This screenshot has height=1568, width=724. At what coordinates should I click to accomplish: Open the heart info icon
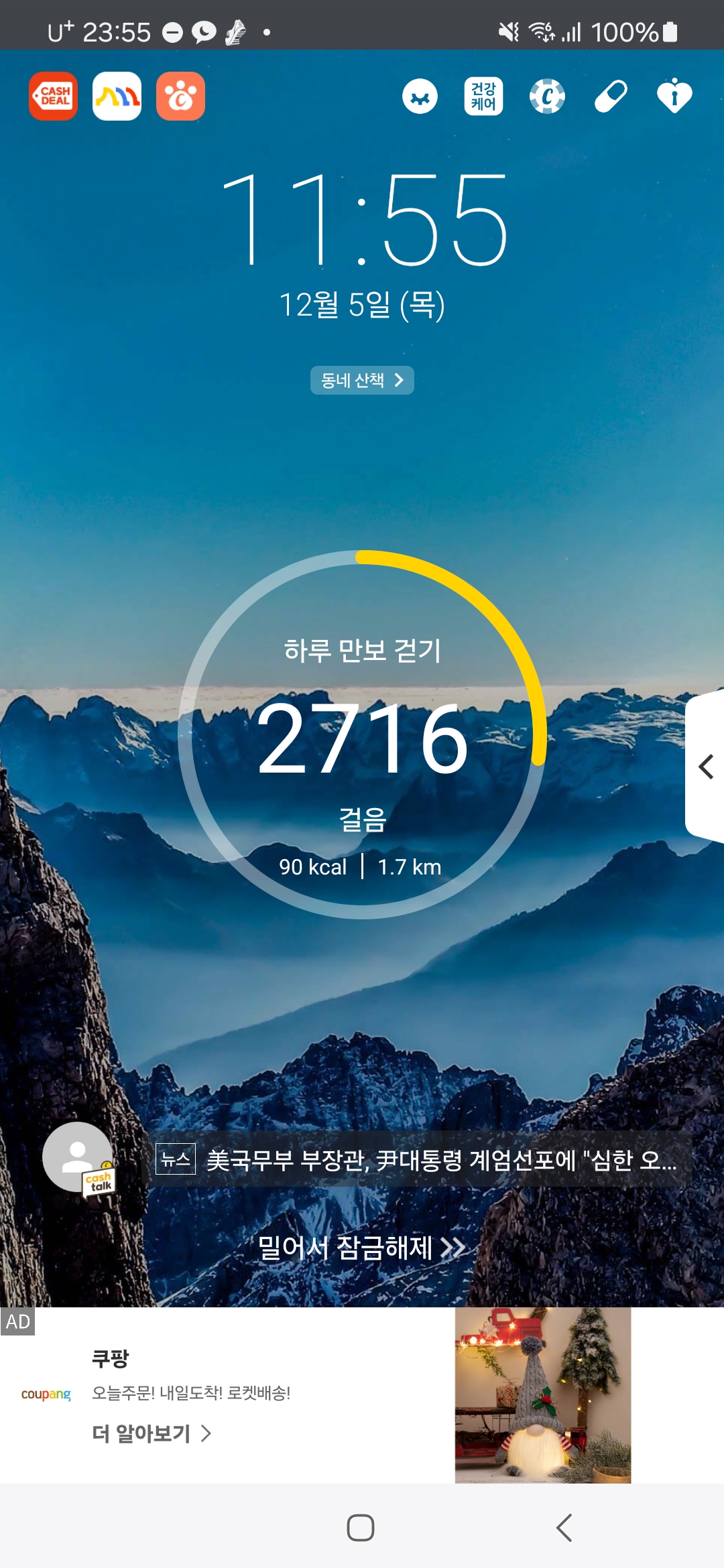[x=674, y=96]
